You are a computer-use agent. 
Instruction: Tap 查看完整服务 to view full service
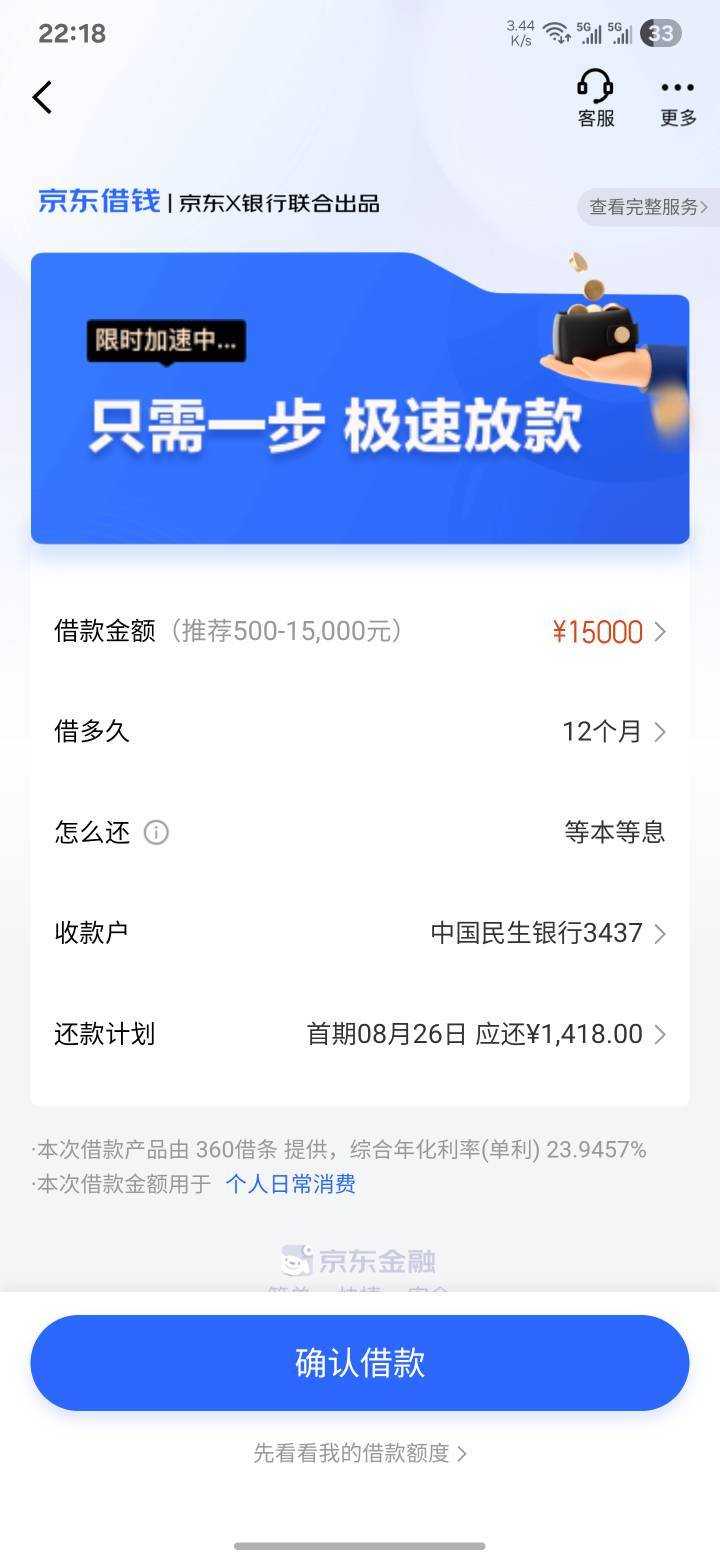[x=648, y=207]
